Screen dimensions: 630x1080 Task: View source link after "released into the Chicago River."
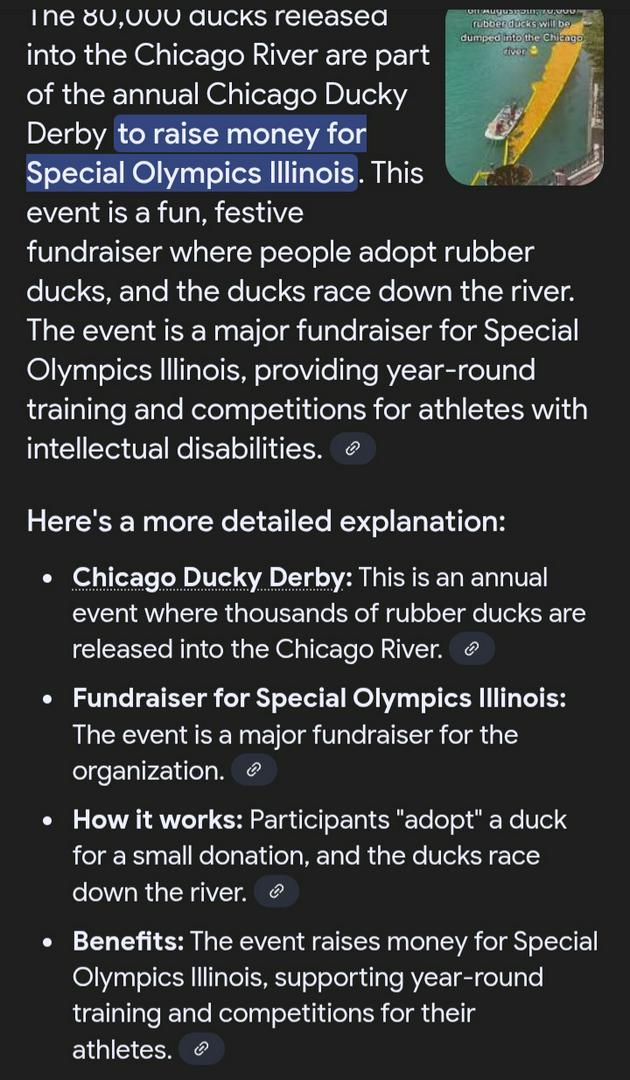472,650
